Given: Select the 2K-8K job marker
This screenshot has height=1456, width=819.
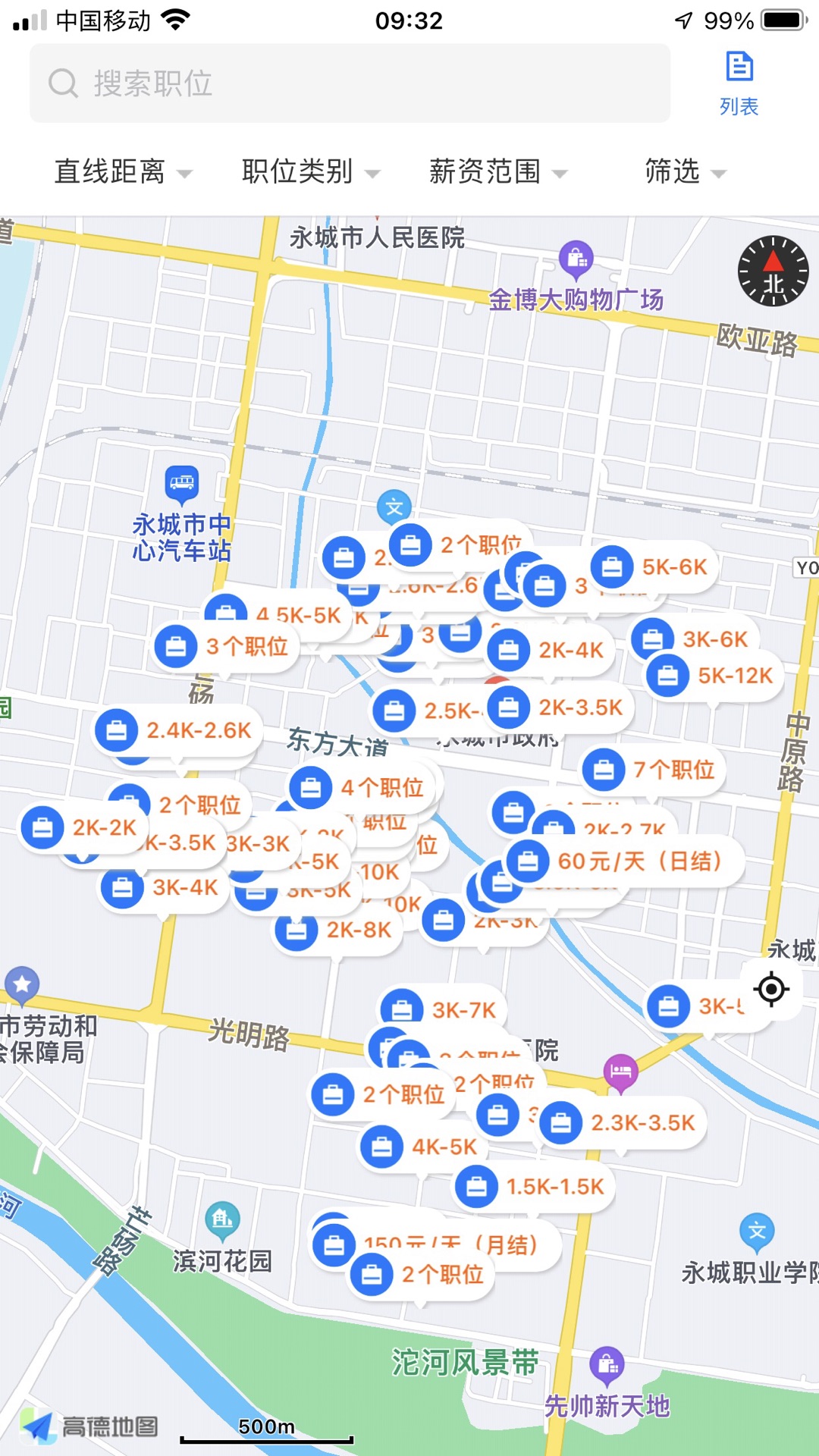Looking at the screenshot, I should [337, 930].
